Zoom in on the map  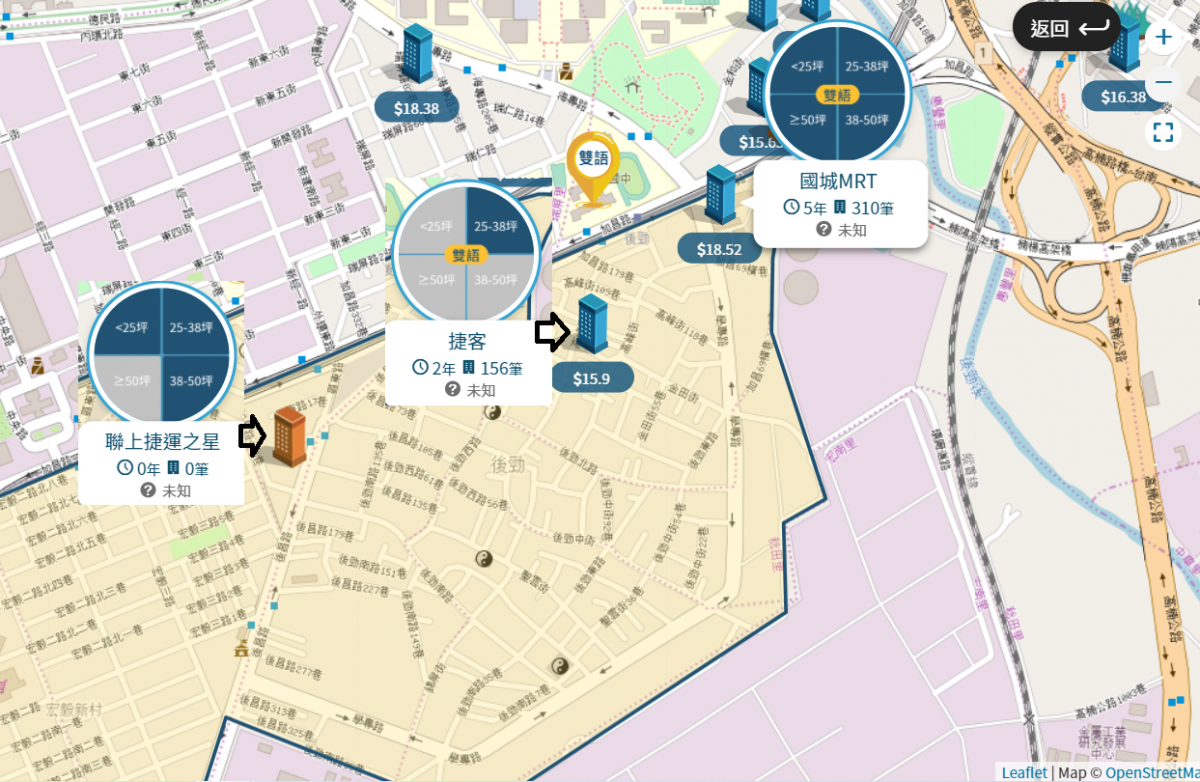(1163, 38)
